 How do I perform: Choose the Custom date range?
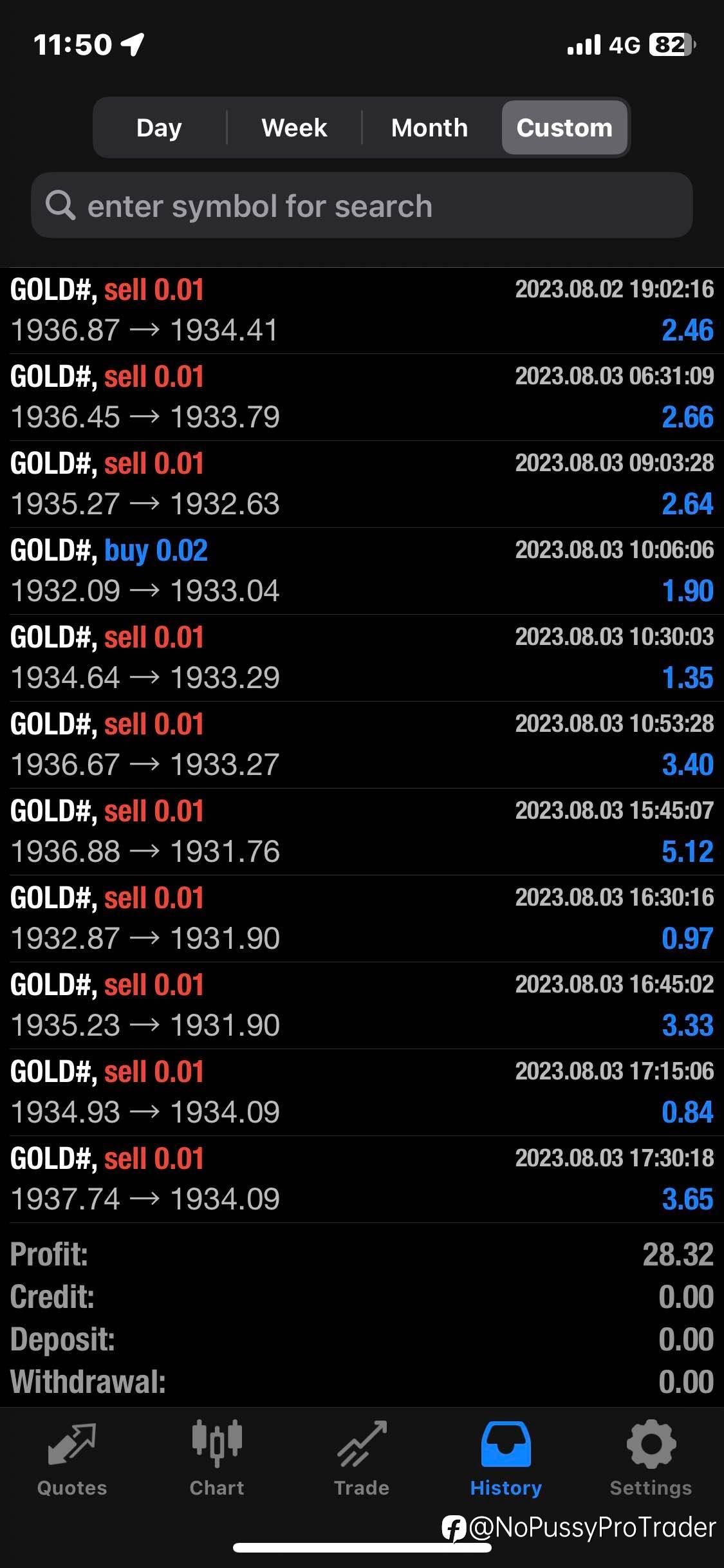(x=564, y=127)
